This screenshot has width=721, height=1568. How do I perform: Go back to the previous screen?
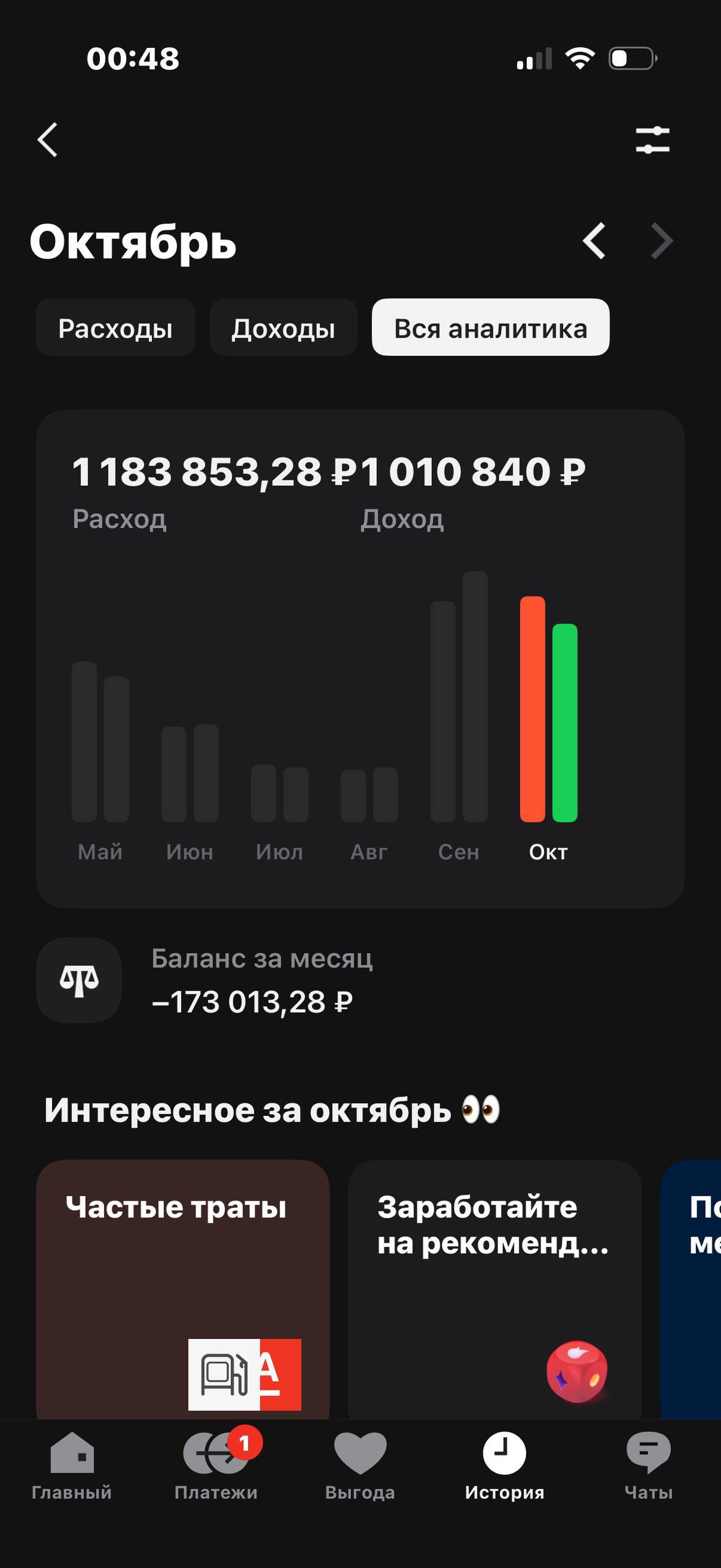coord(48,140)
